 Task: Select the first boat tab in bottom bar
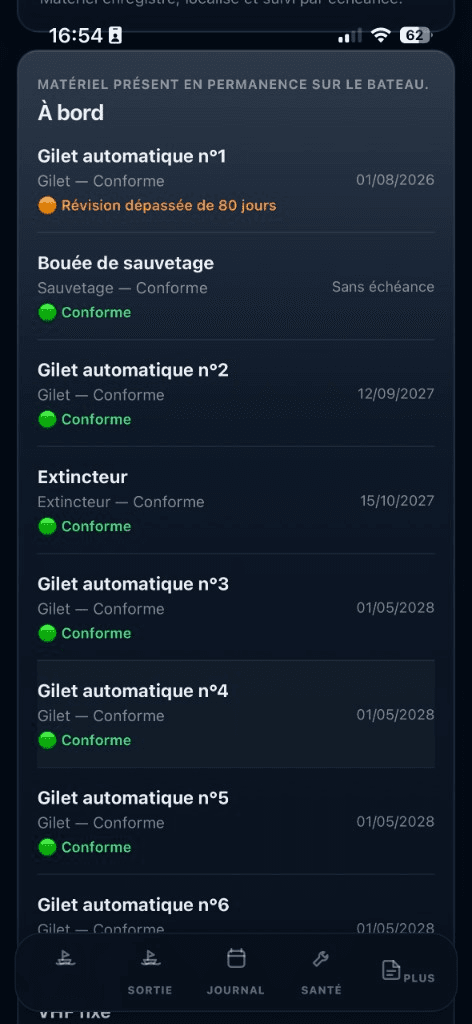click(65, 959)
